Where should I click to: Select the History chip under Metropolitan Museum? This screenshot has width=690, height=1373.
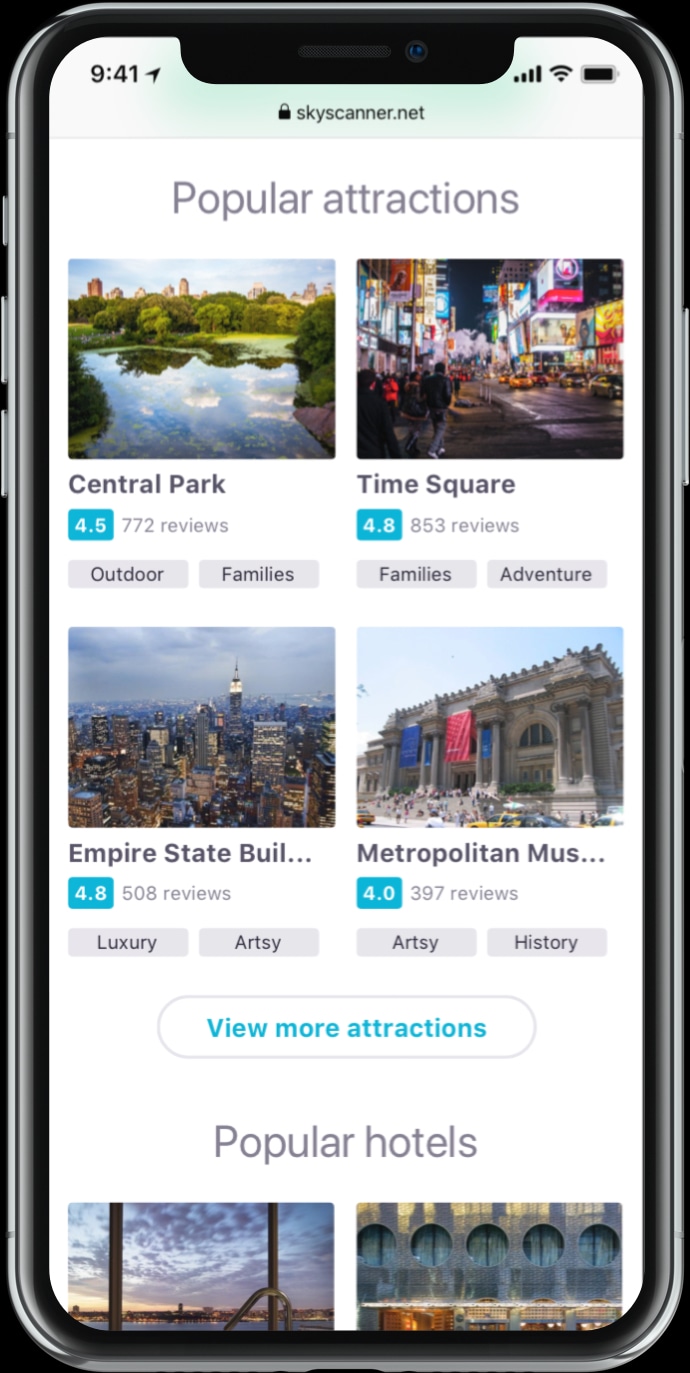point(546,942)
